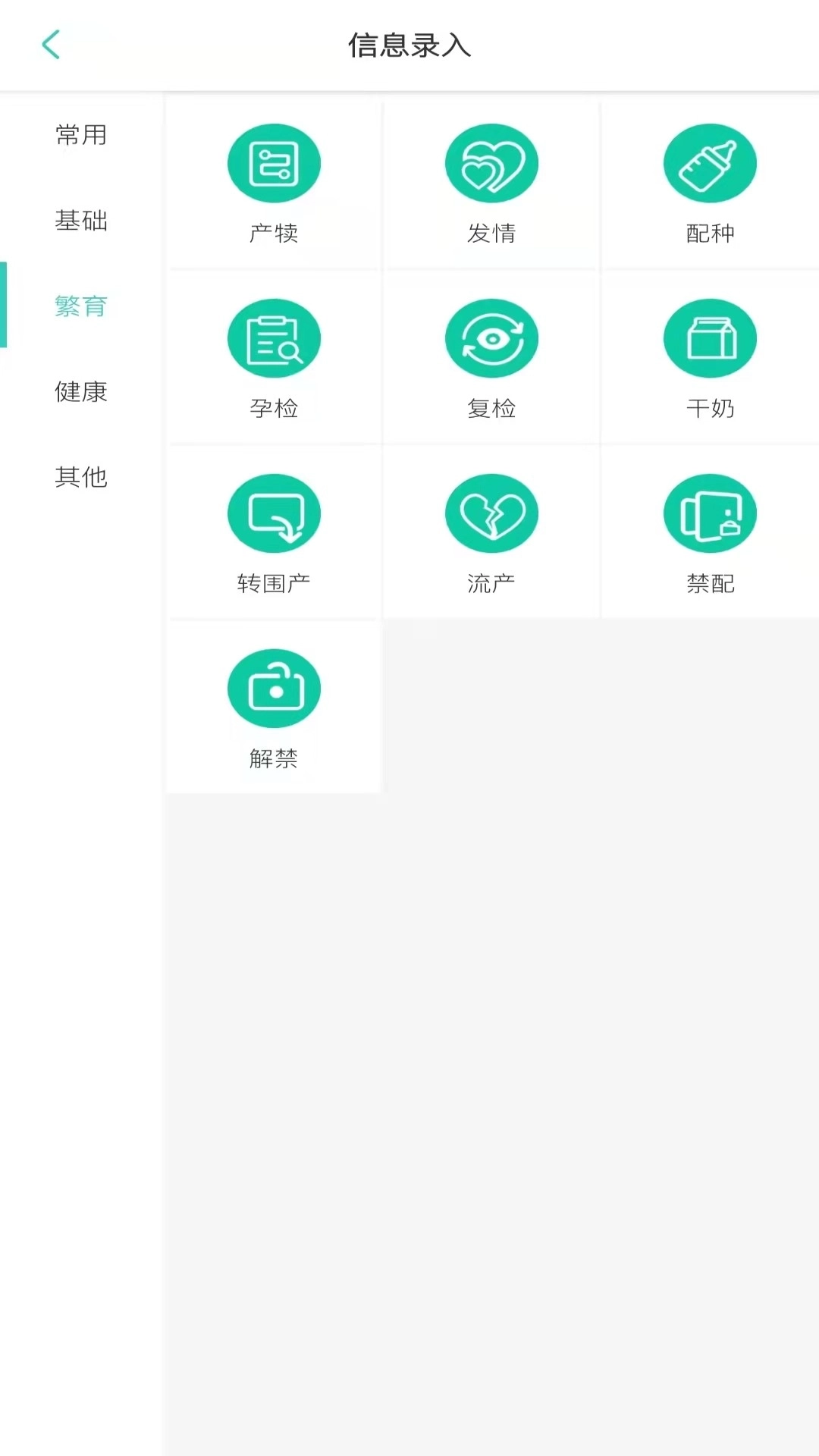Open the 解禁 unban camera icon
The width and height of the screenshot is (819, 1456).
274,688
